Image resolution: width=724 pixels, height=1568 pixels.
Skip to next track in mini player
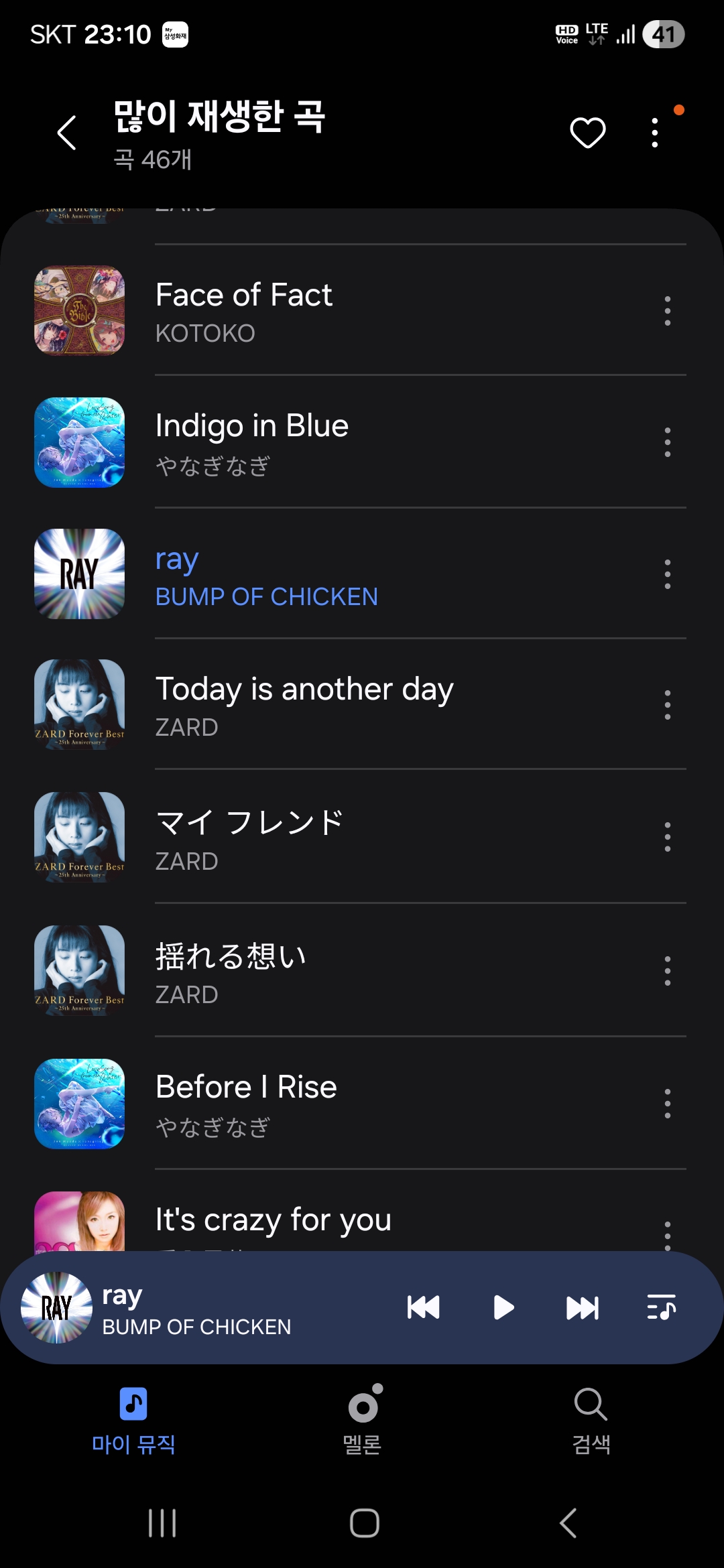pyautogui.click(x=582, y=1307)
